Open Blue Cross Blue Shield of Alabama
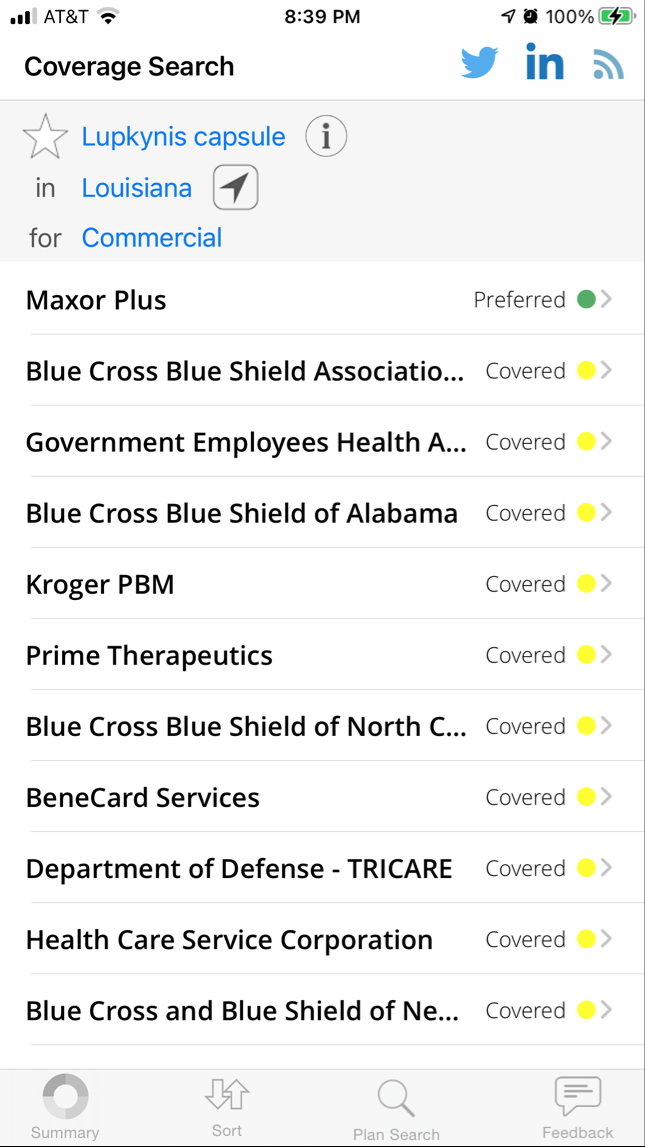 pyautogui.click(x=320, y=513)
